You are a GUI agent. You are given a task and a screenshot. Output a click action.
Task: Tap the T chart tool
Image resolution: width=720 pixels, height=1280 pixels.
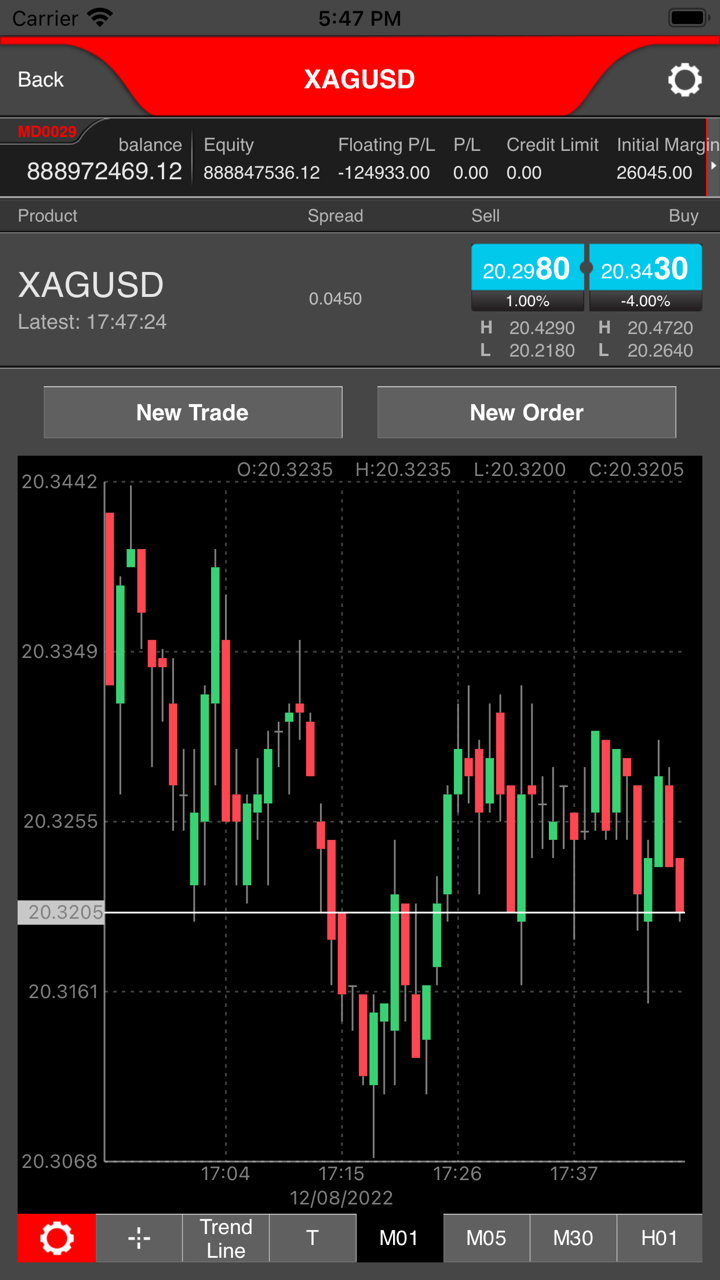pyautogui.click(x=312, y=1238)
